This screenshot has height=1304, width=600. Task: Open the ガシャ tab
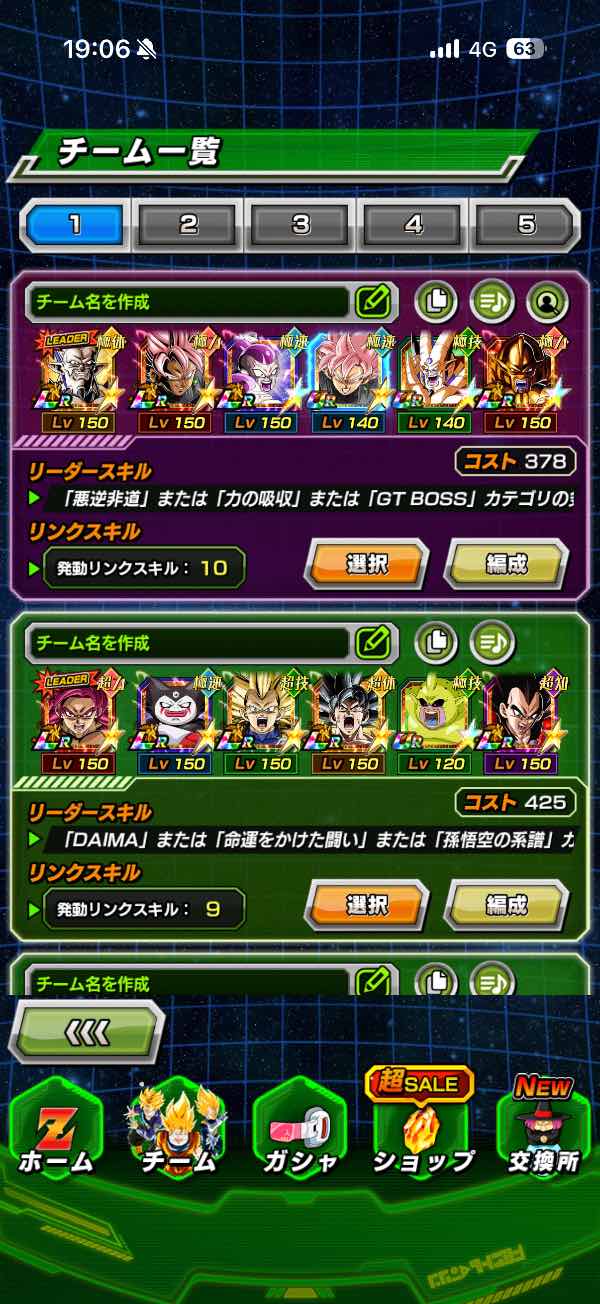(x=300, y=1128)
